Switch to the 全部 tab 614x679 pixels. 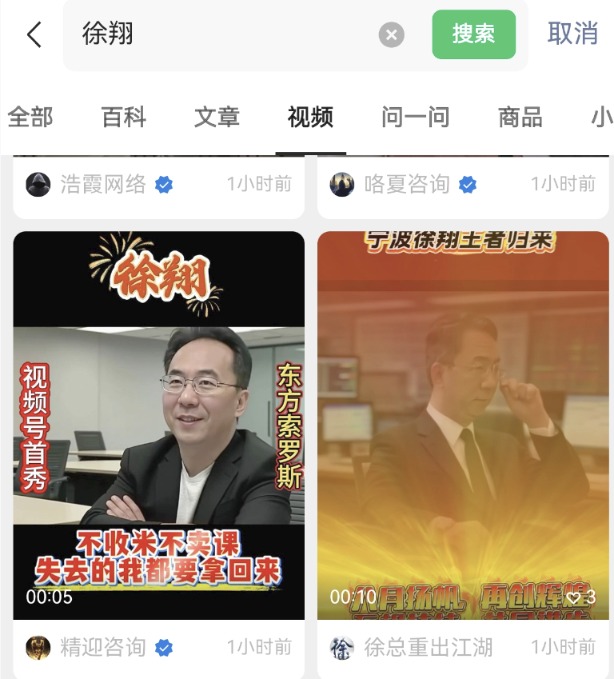(30, 117)
